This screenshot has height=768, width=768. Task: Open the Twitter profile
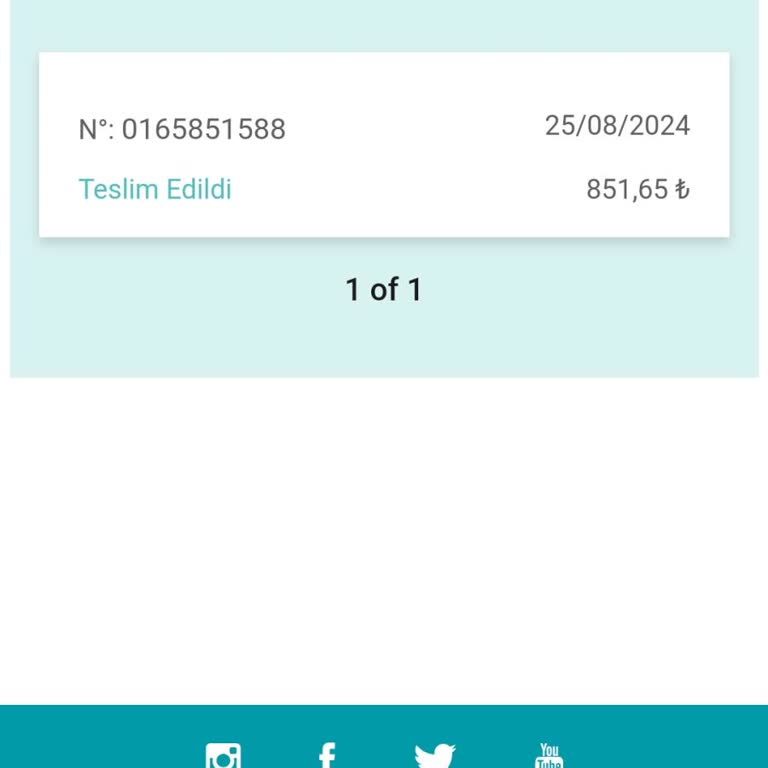[435, 756]
